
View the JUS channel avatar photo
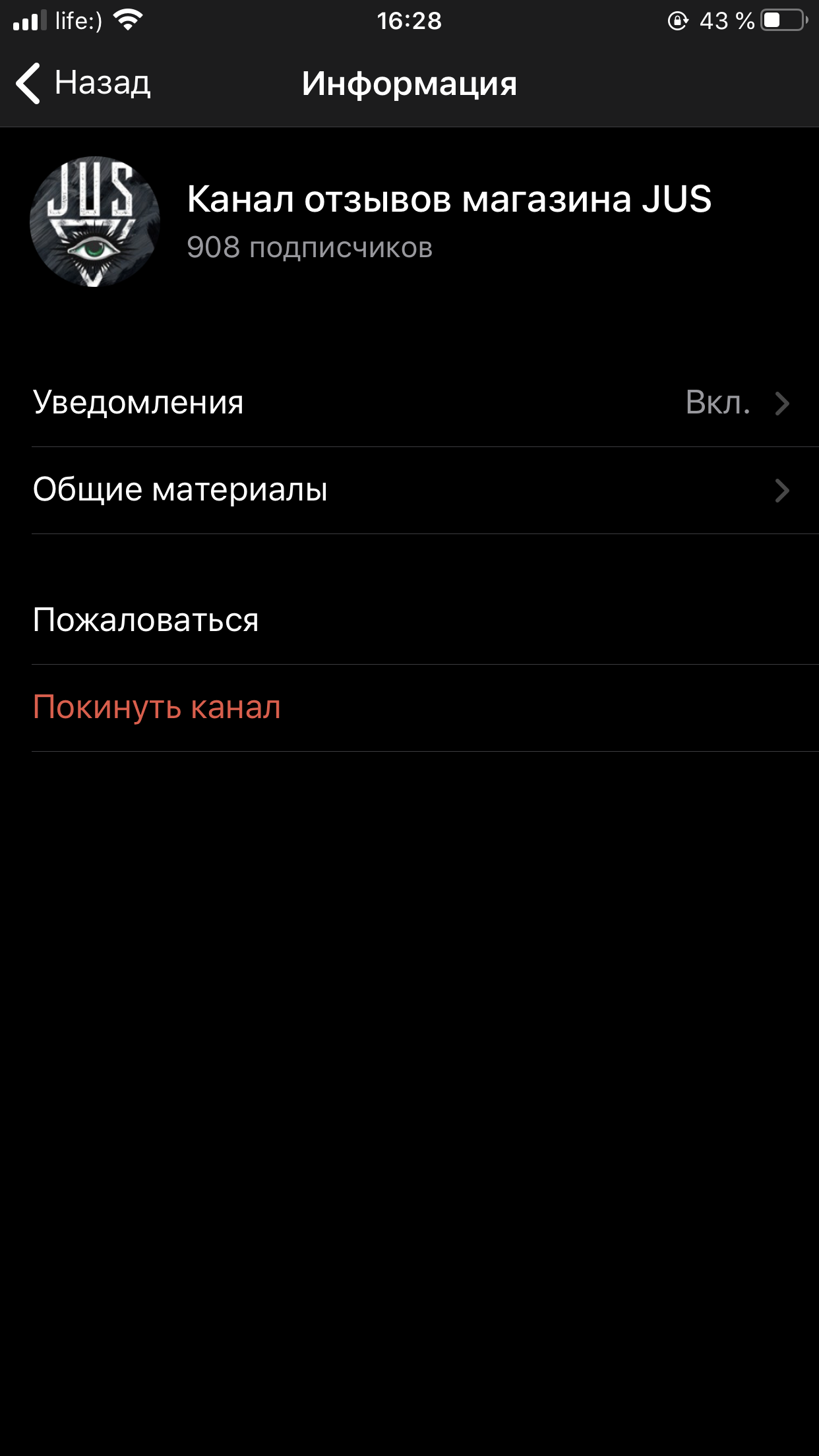click(94, 222)
